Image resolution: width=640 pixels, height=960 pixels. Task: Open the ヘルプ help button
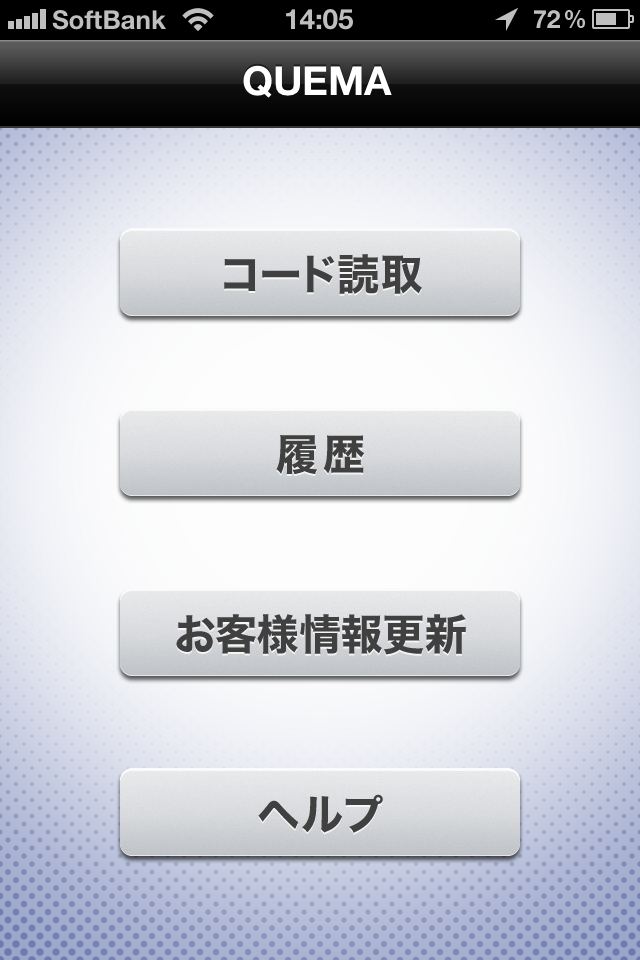coord(320,812)
